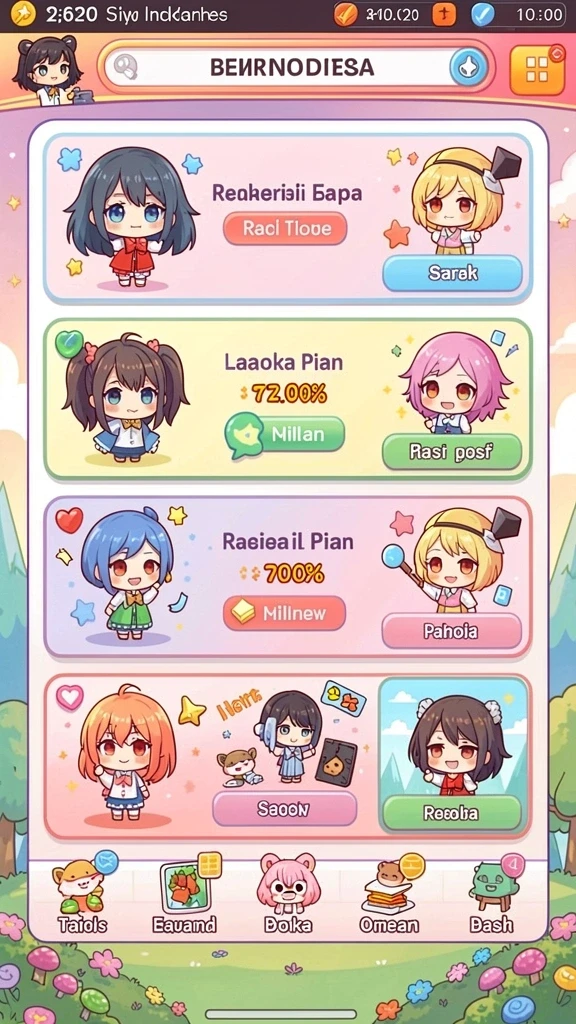Select the pink Pahoia button
This screenshot has height=1024, width=576.
(451, 632)
